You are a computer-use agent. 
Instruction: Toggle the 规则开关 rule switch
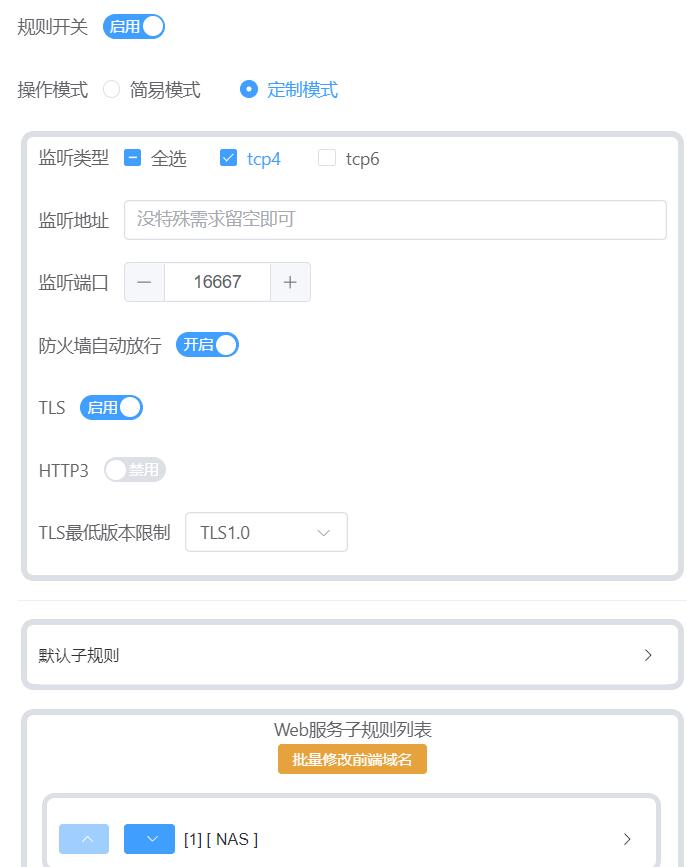(x=134, y=27)
